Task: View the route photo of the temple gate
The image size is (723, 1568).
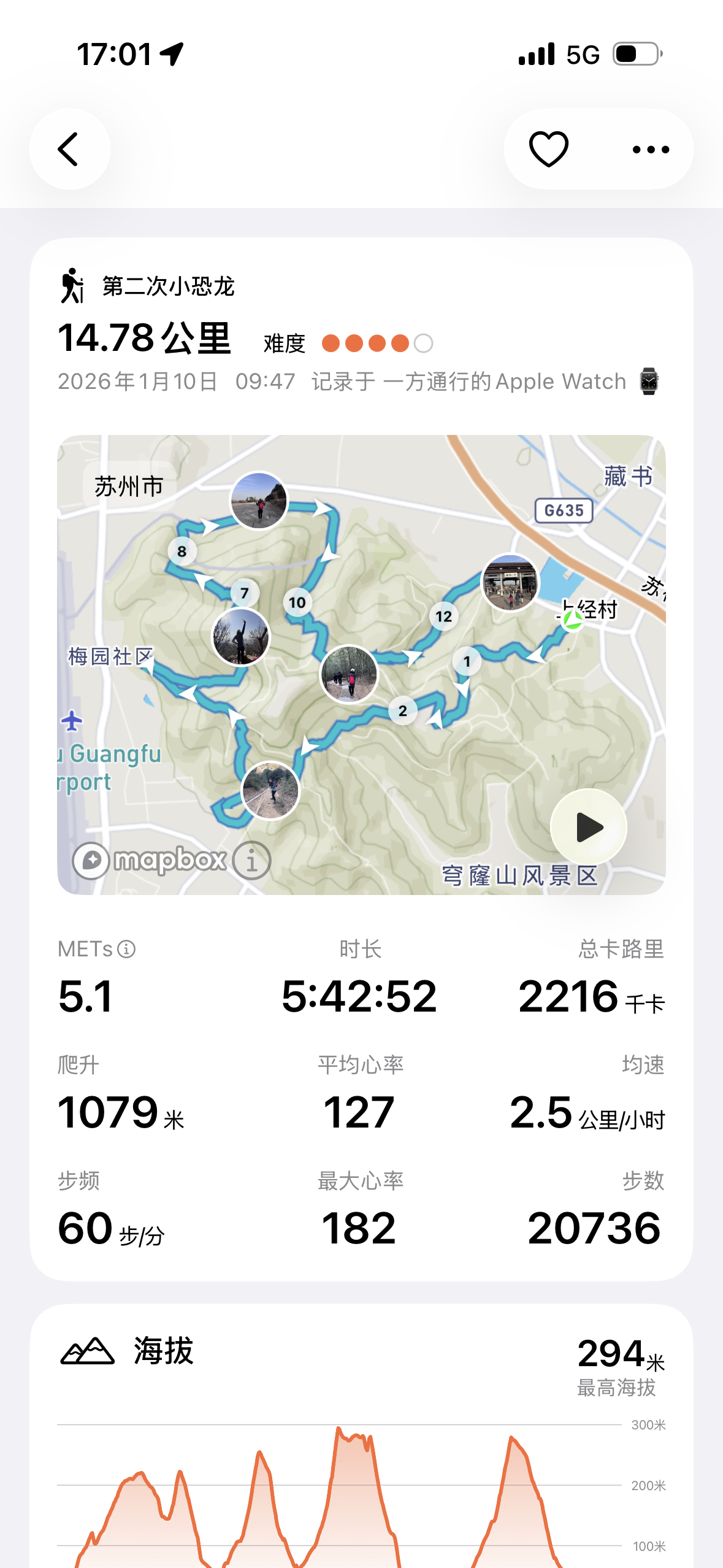Action: pyautogui.click(x=510, y=583)
